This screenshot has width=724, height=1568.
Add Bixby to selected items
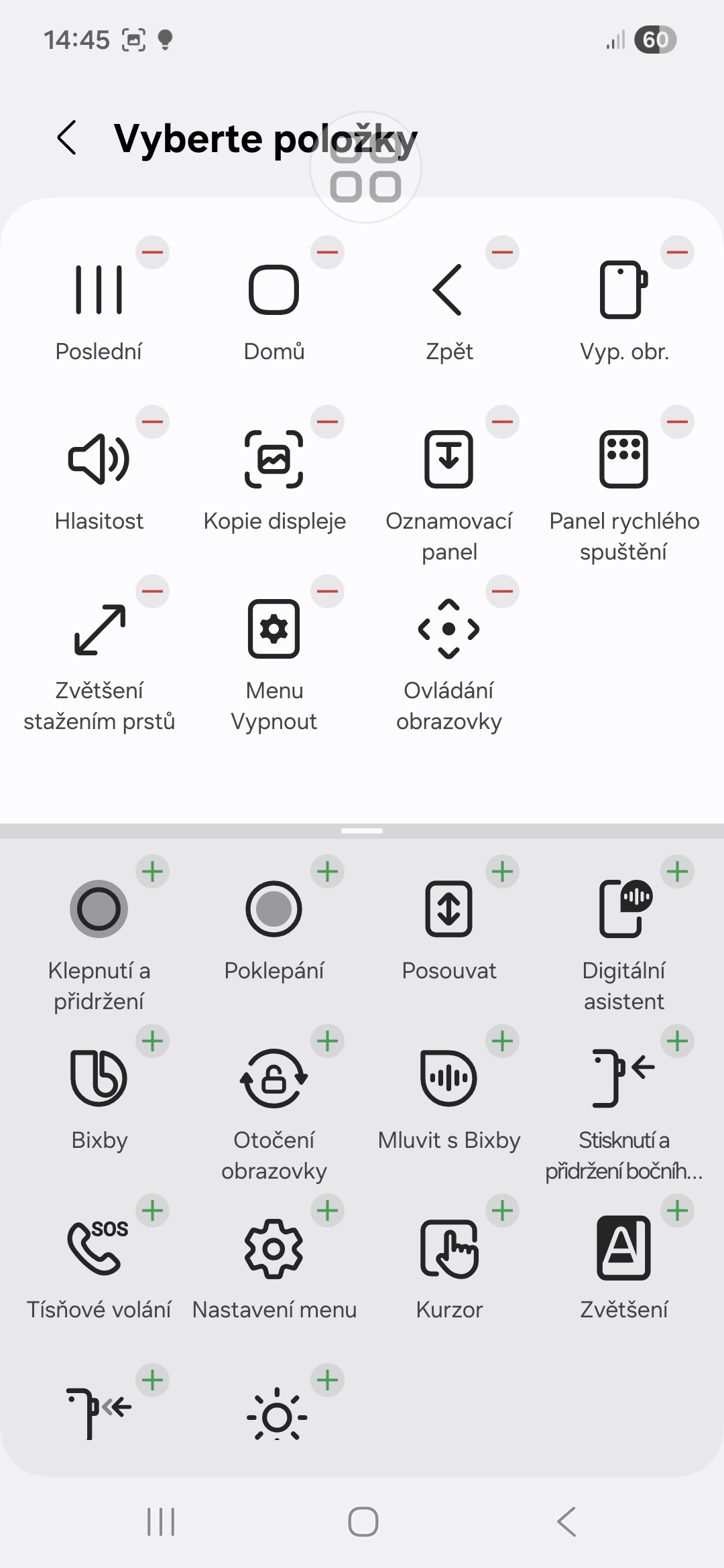tap(153, 1041)
